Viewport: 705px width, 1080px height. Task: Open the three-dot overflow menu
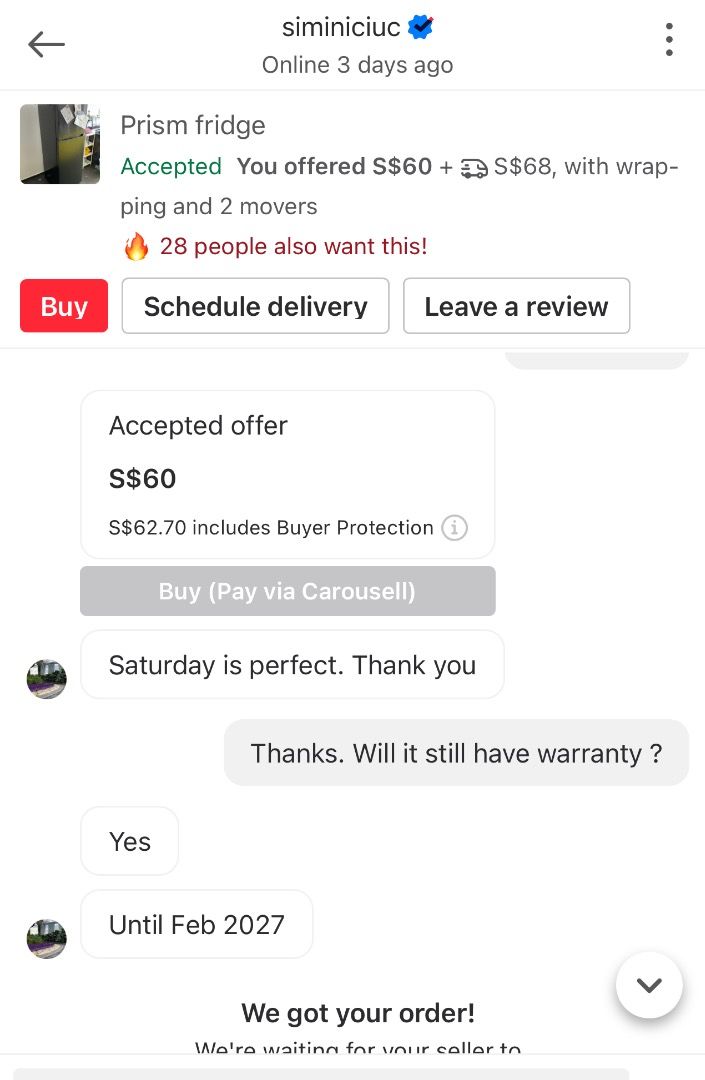click(668, 40)
